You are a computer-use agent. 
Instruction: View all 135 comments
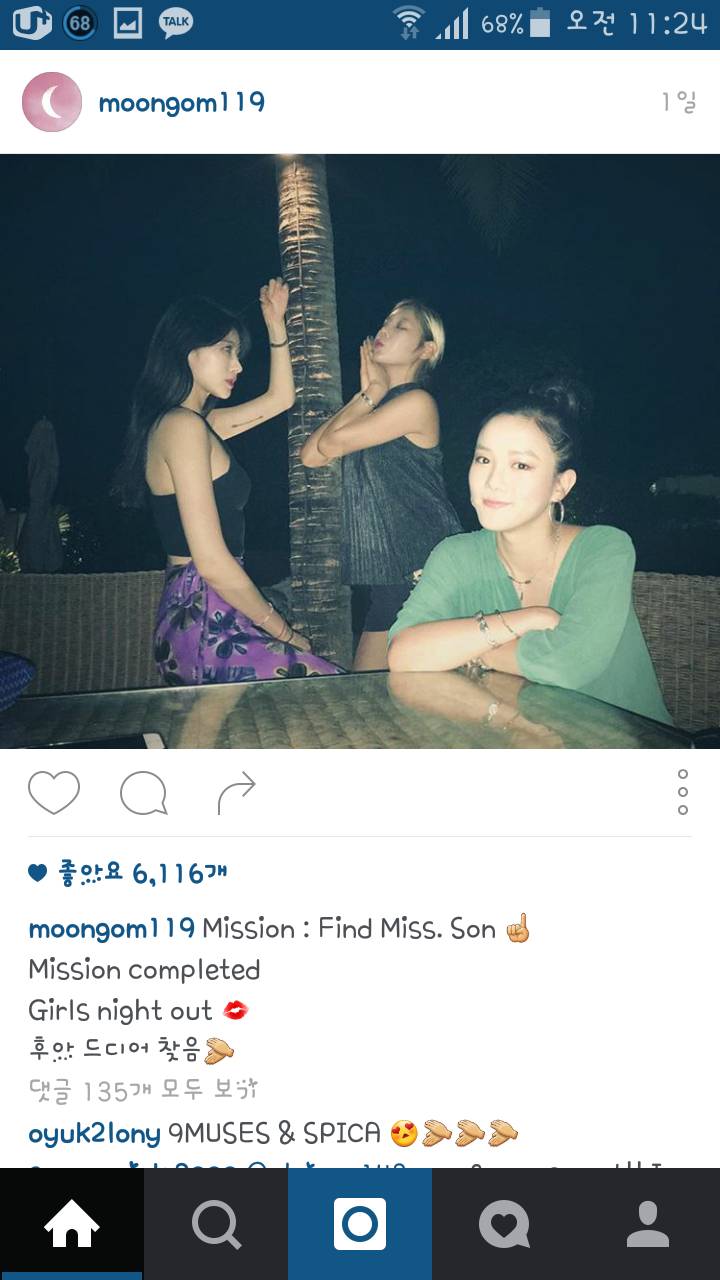coord(143,1089)
